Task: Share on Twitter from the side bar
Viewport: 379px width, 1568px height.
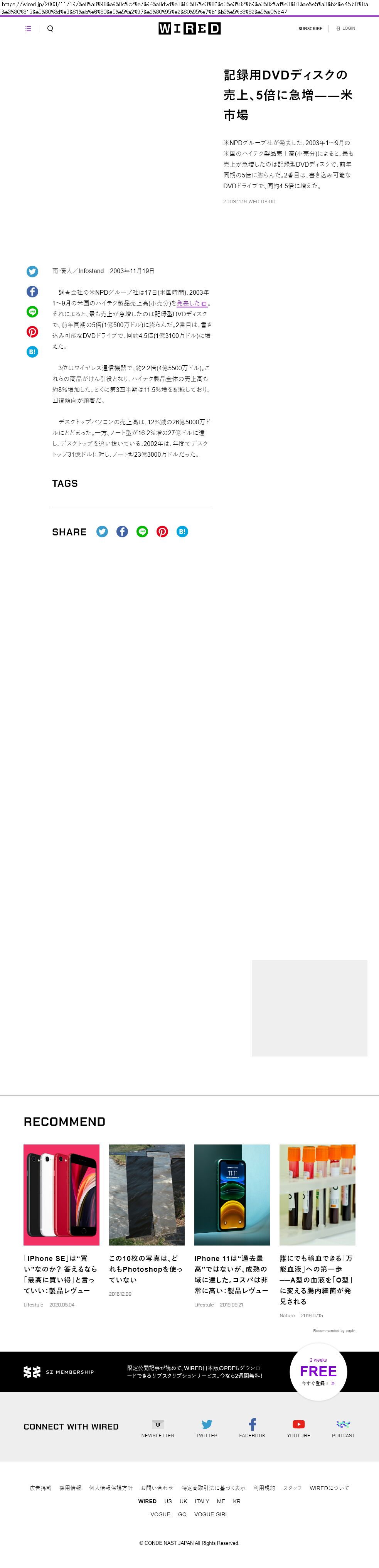Action: pyautogui.click(x=32, y=272)
